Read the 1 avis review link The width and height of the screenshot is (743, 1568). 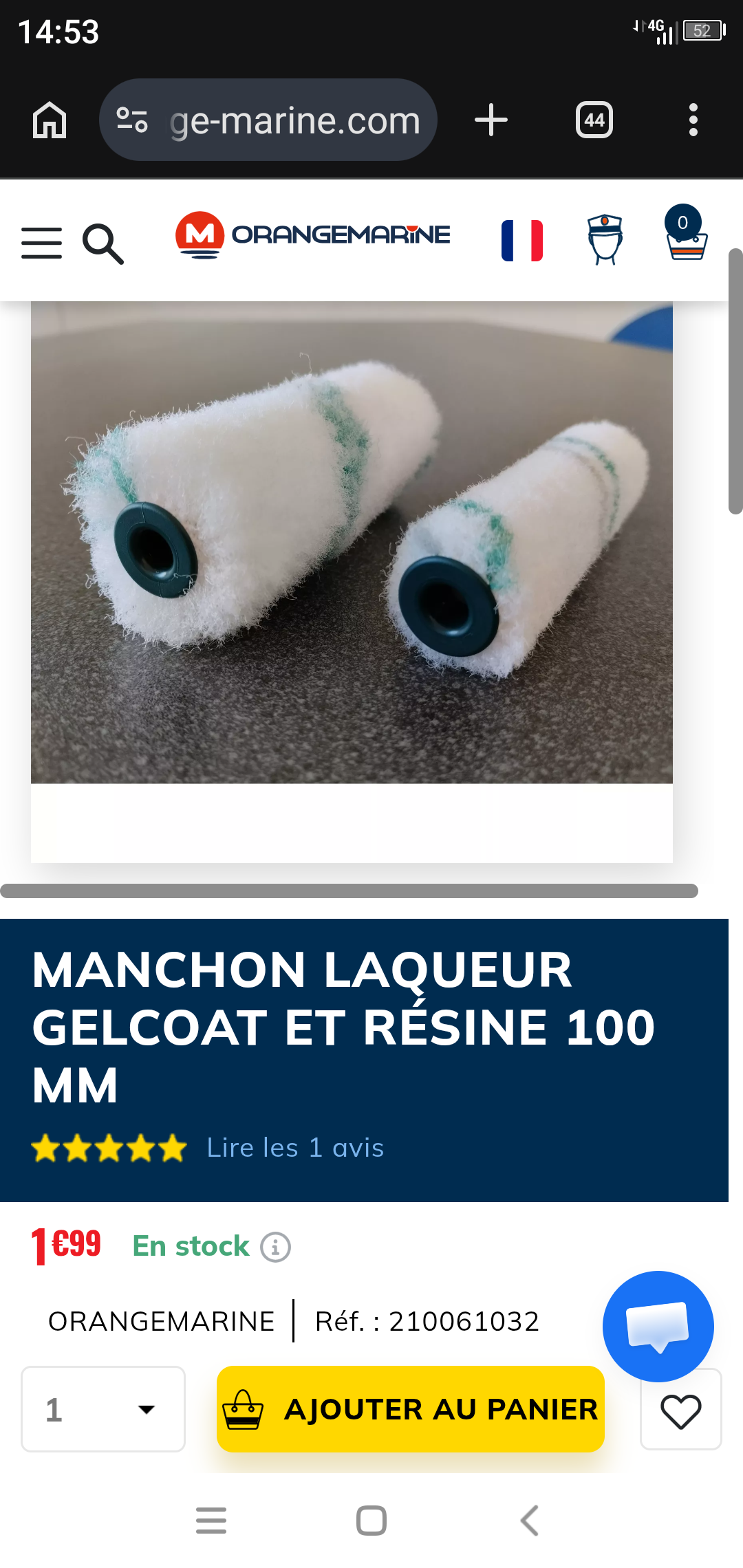pos(295,1148)
